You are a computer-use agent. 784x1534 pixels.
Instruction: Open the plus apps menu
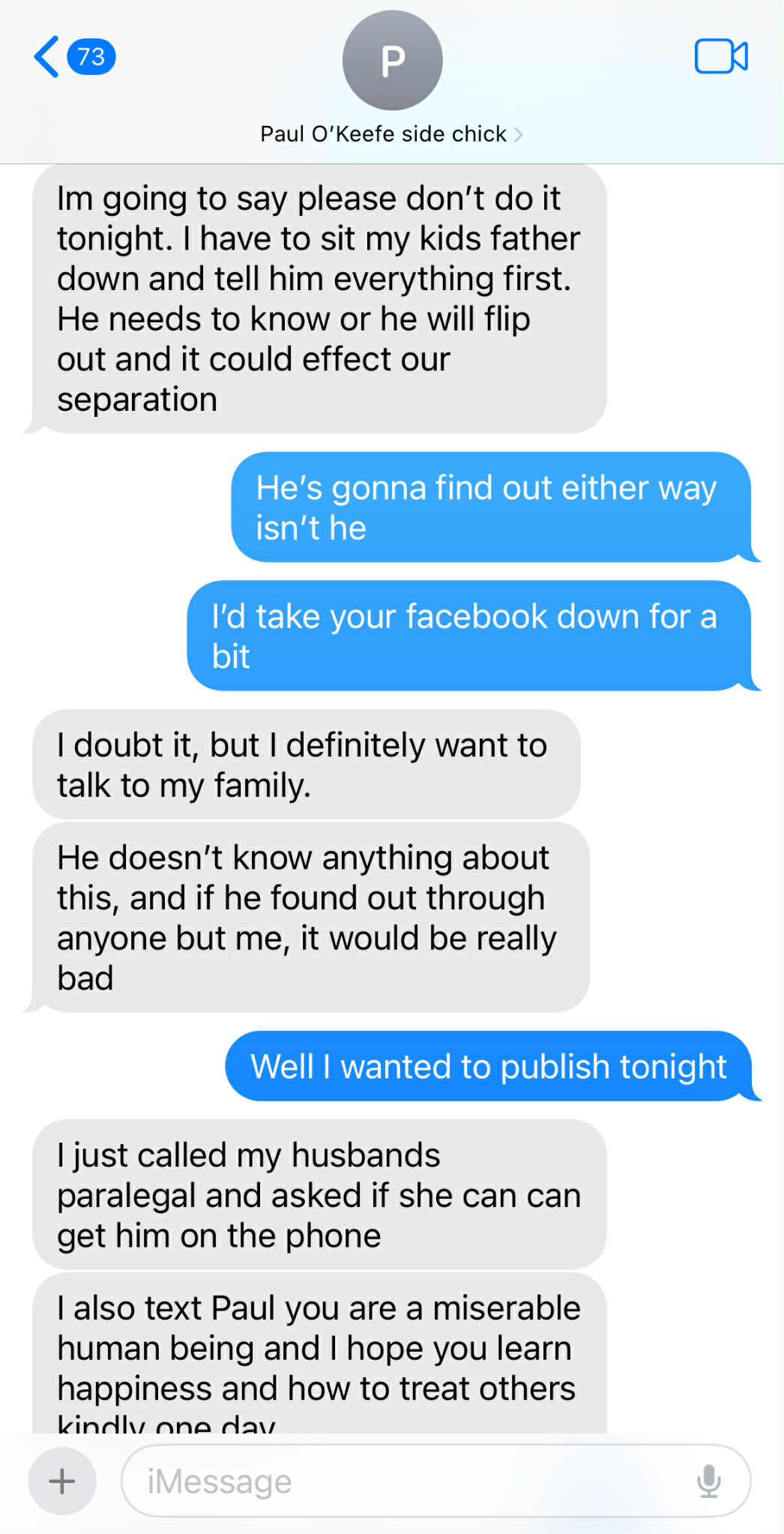pyautogui.click(x=62, y=1481)
